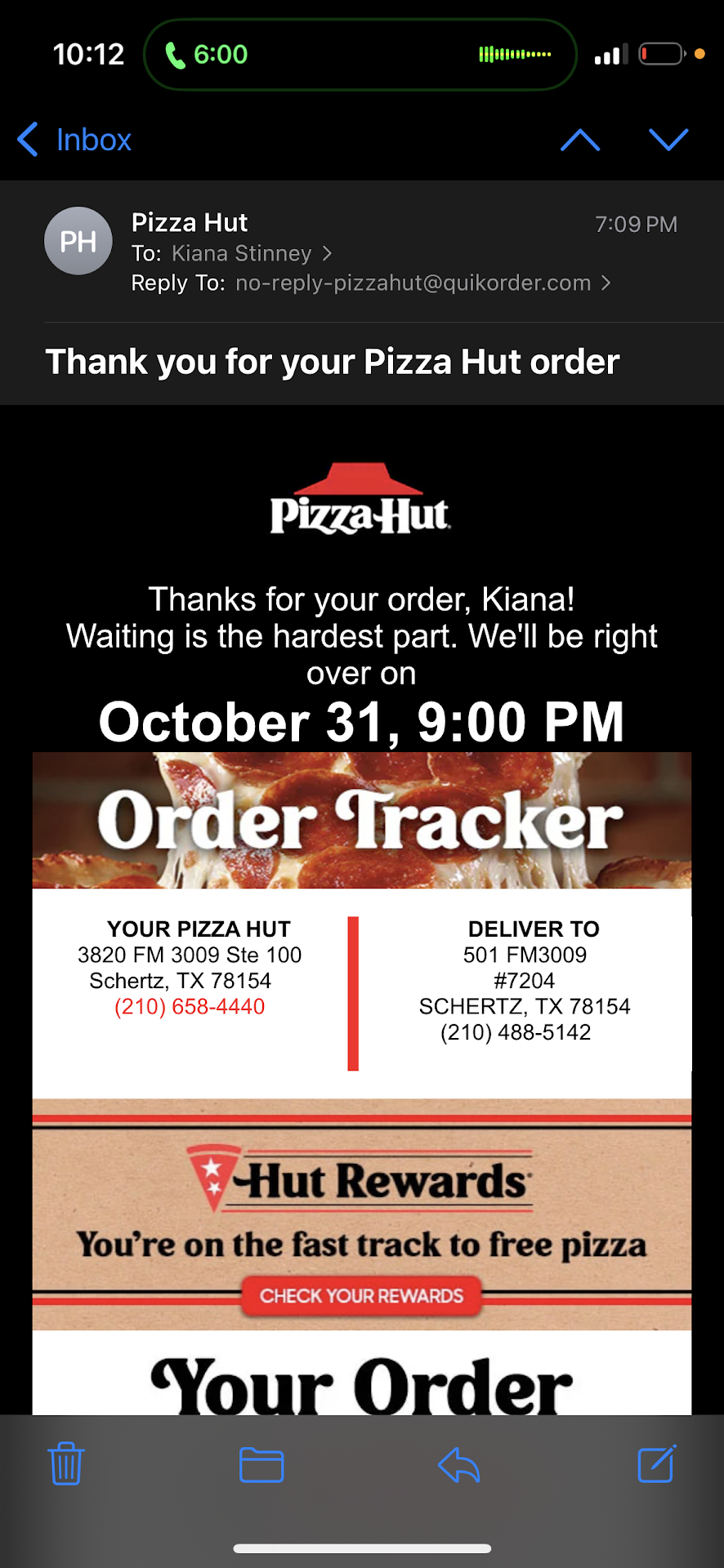This screenshot has width=724, height=1568.
Task: Compose a new email message
Action: click(x=656, y=1464)
